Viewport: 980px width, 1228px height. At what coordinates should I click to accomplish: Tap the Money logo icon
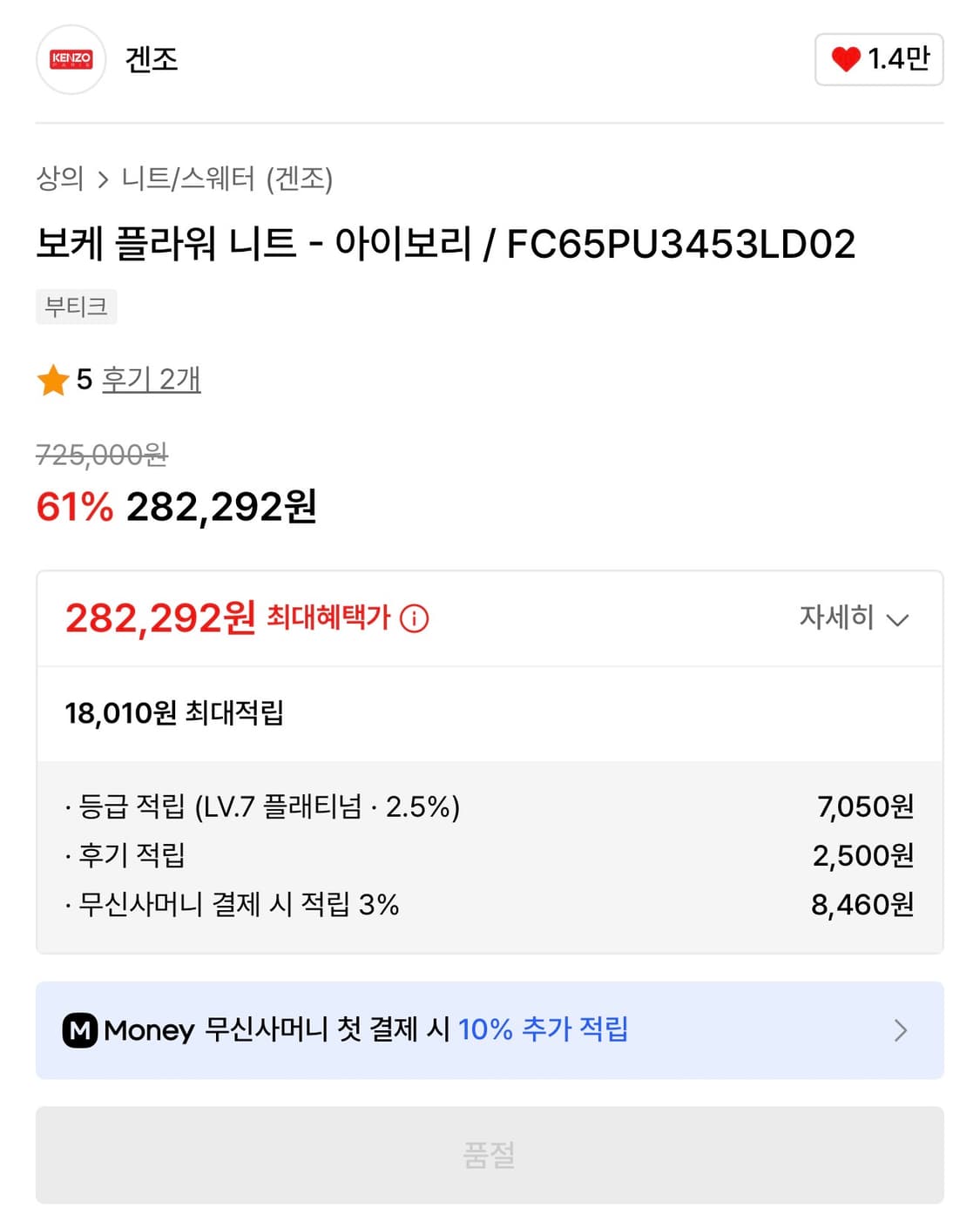80,1030
